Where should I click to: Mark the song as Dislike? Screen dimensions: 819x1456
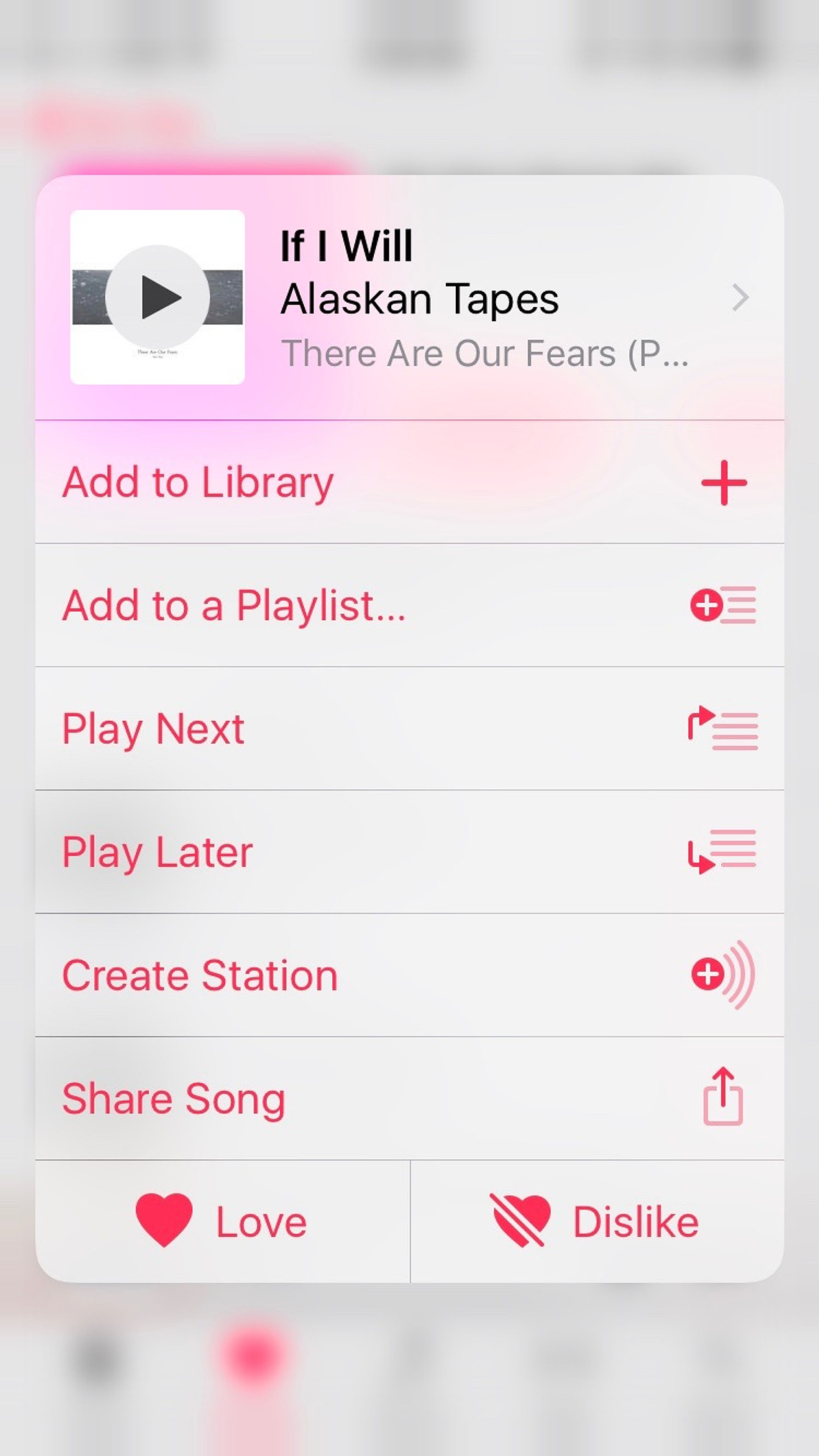(598, 1221)
